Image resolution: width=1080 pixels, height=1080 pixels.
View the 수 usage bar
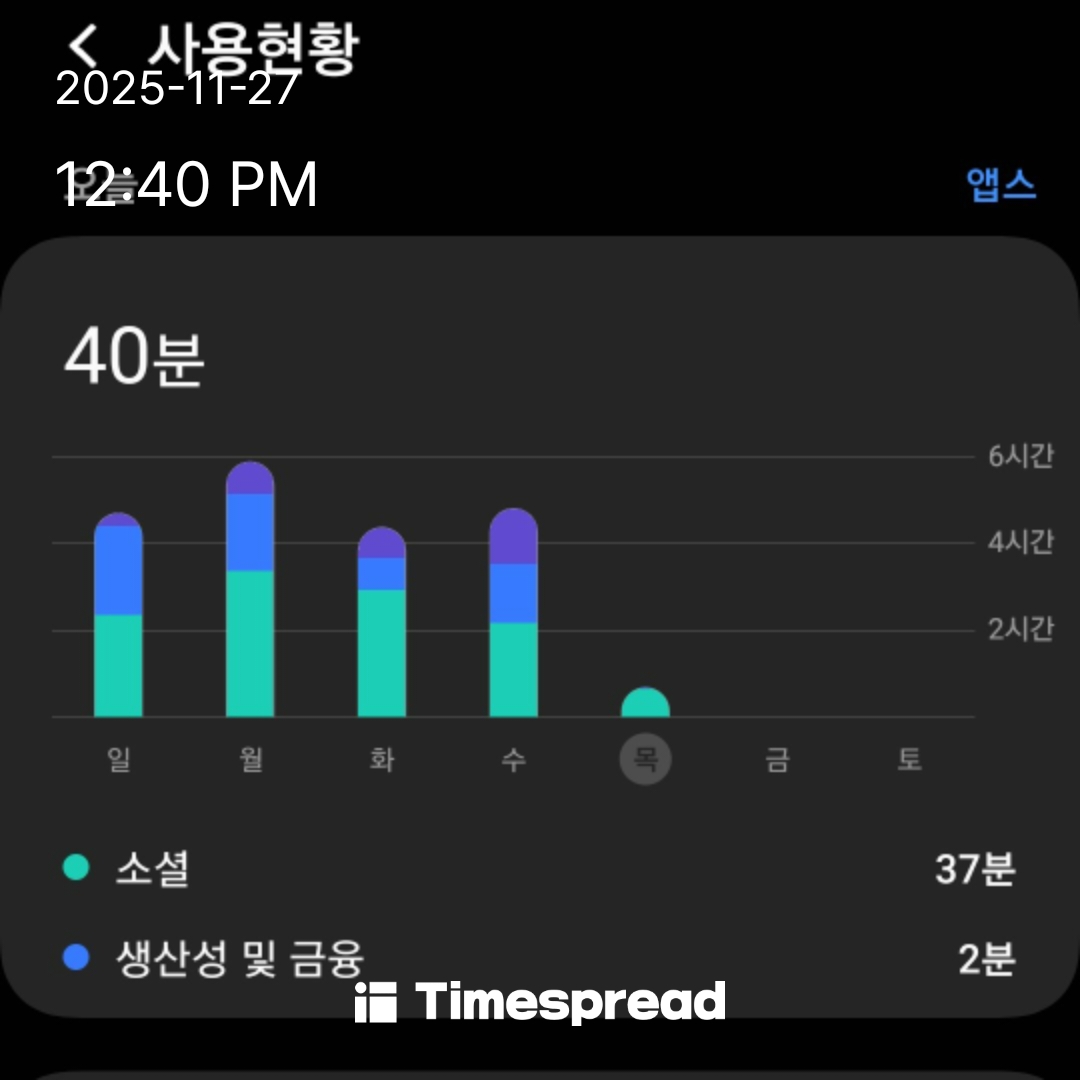click(x=513, y=613)
